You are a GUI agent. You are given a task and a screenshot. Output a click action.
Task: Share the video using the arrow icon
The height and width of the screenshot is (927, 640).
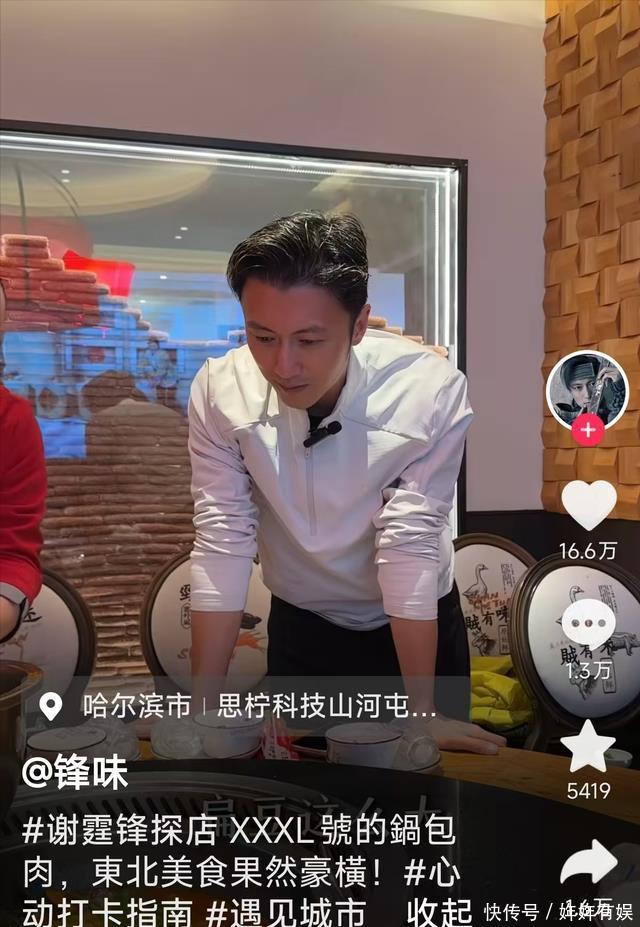[588, 862]
